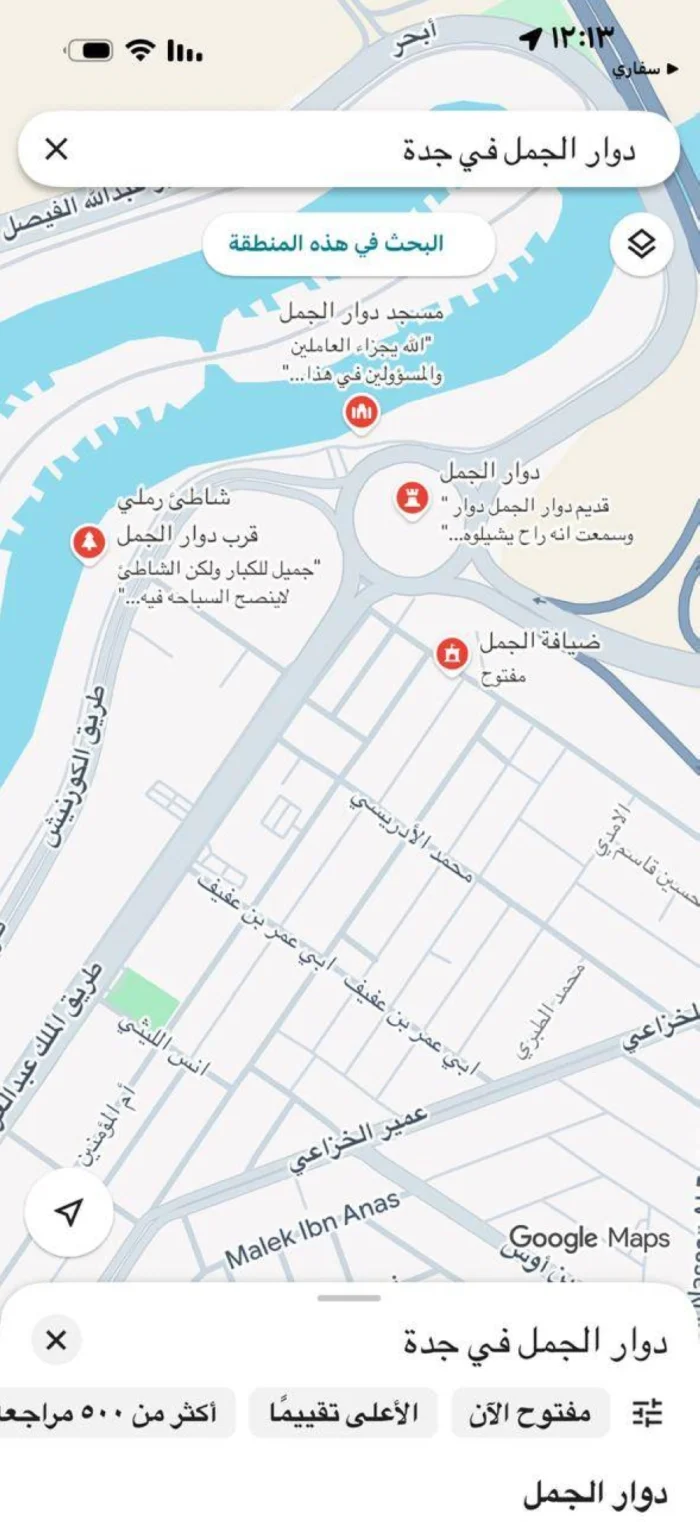This screenshot has width=700, height=1522.
Task: Filter by أكثر من ٥٠٠ مراجعة
Action: [x=120, y=1413]
